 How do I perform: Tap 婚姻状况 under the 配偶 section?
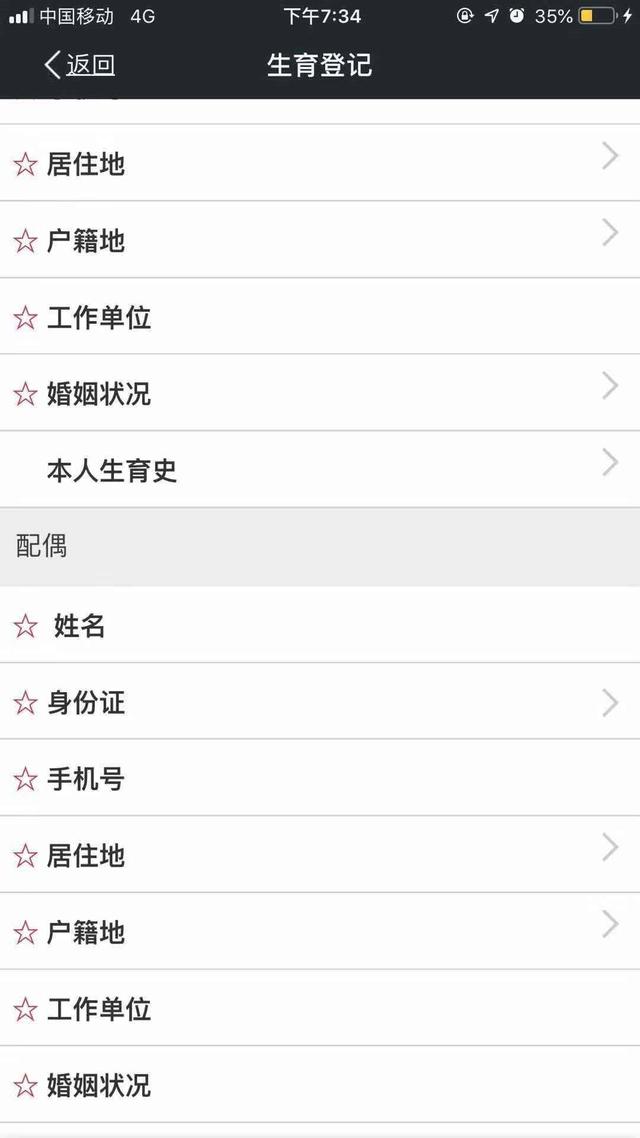[320, 1085]
